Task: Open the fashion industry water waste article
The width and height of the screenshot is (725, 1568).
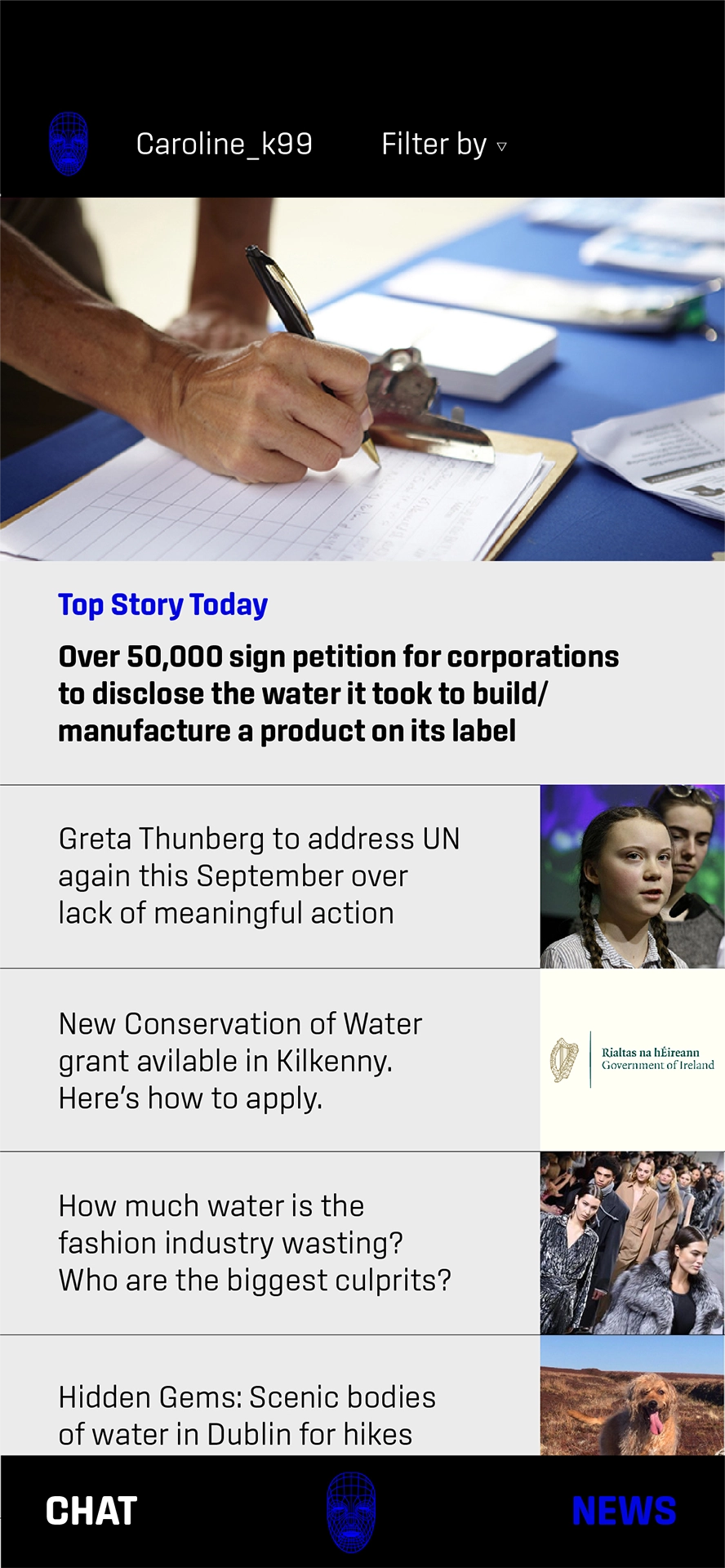Action: 254,1243
